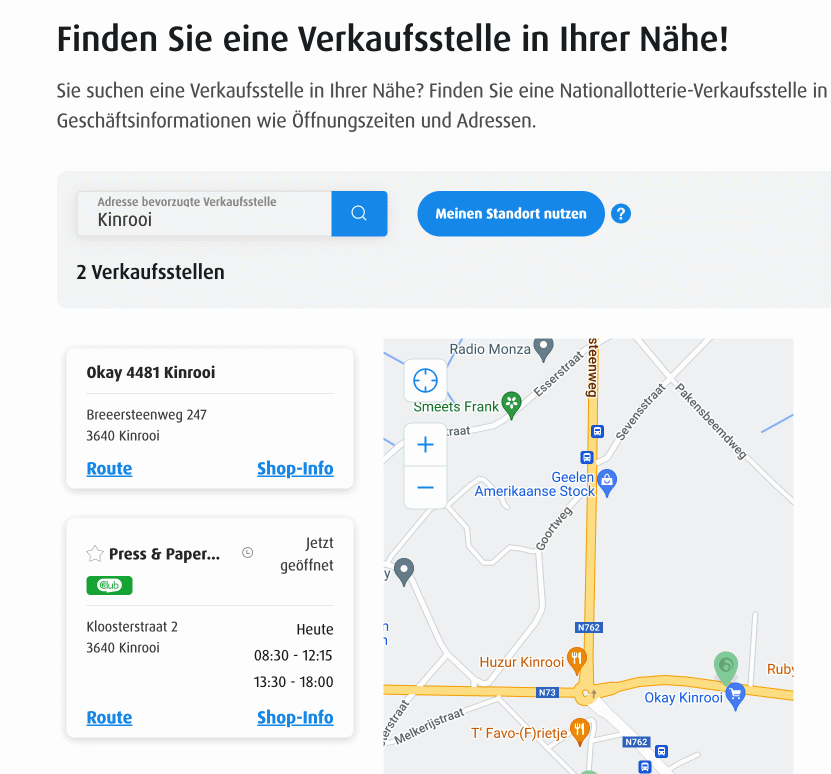The height and width of the screenshot is (774, 831).
Task: Tap the blue search magnifier button
Action: coord(359,214)
